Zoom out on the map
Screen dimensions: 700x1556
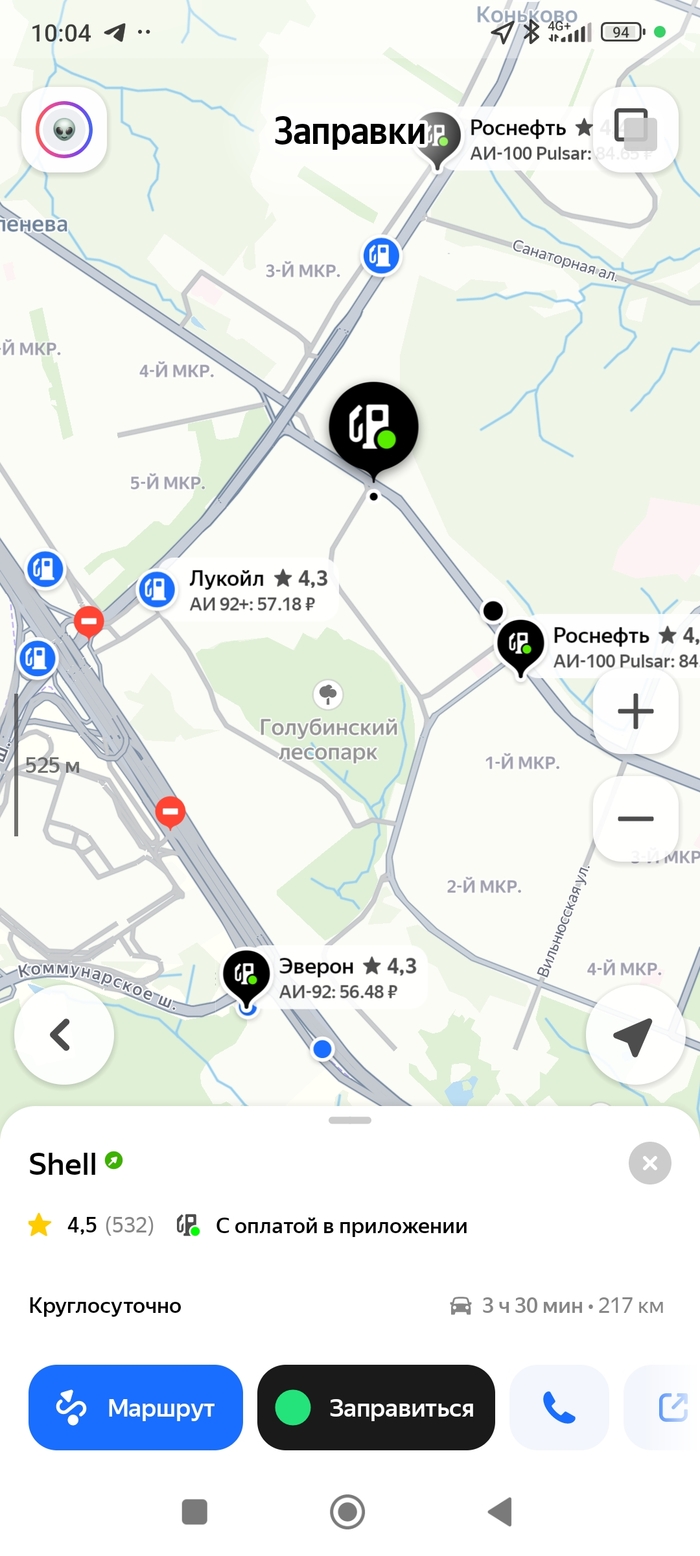(x=635, y=818)
